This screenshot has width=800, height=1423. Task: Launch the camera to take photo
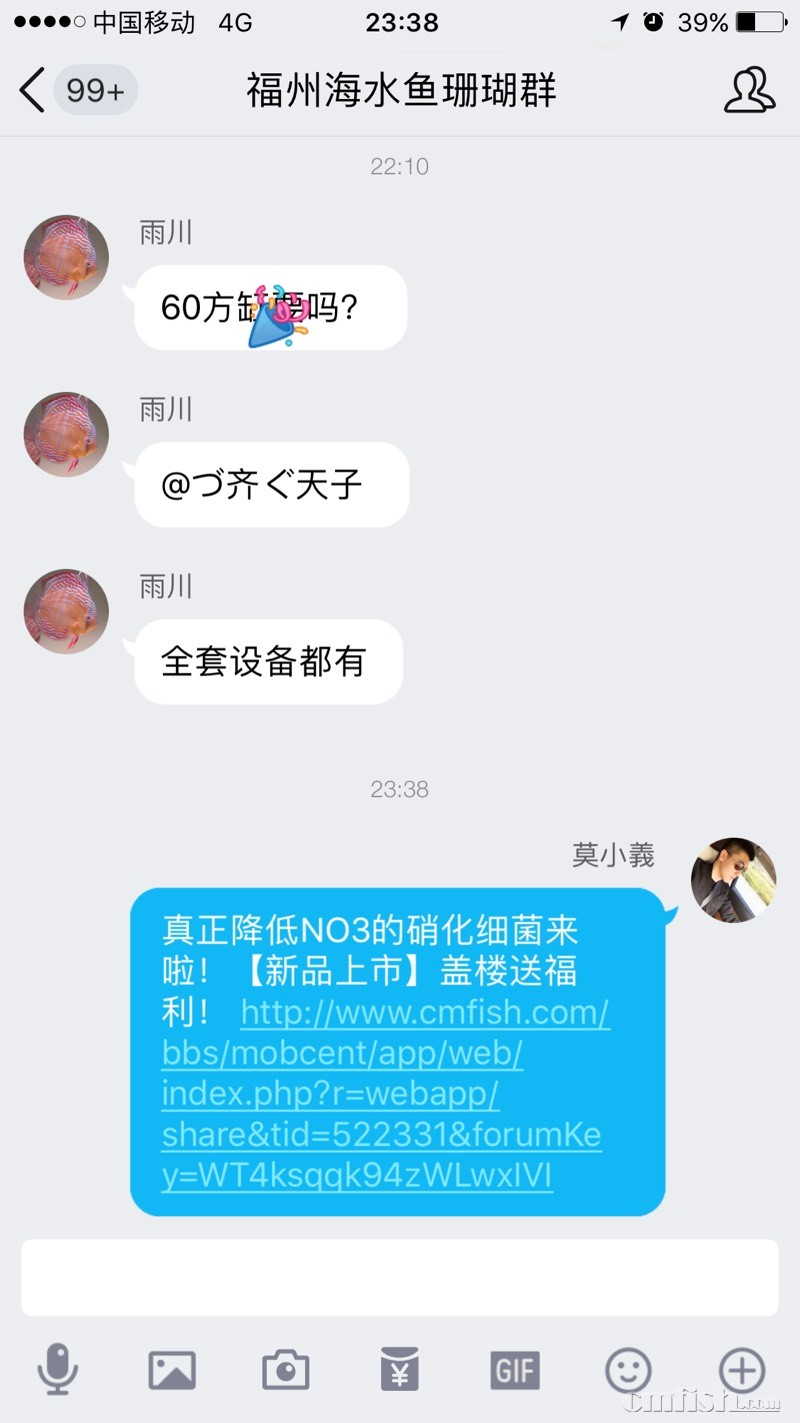pyautogui.click(x=286, y=1369)
